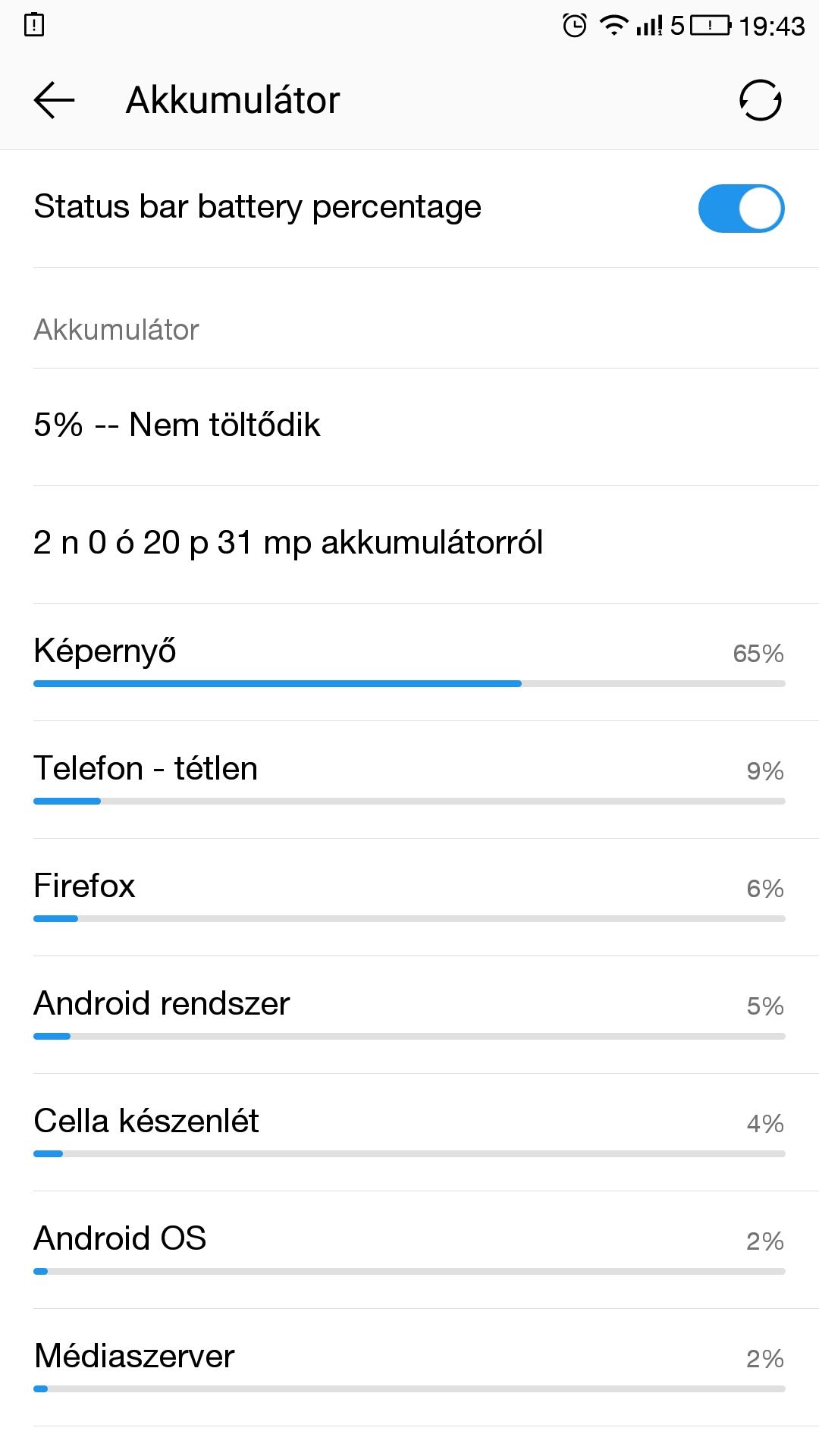This screenshot has width=819, height=1456.
Task: Open Firefox battery usage details
Action: click(x=409, y=896)
